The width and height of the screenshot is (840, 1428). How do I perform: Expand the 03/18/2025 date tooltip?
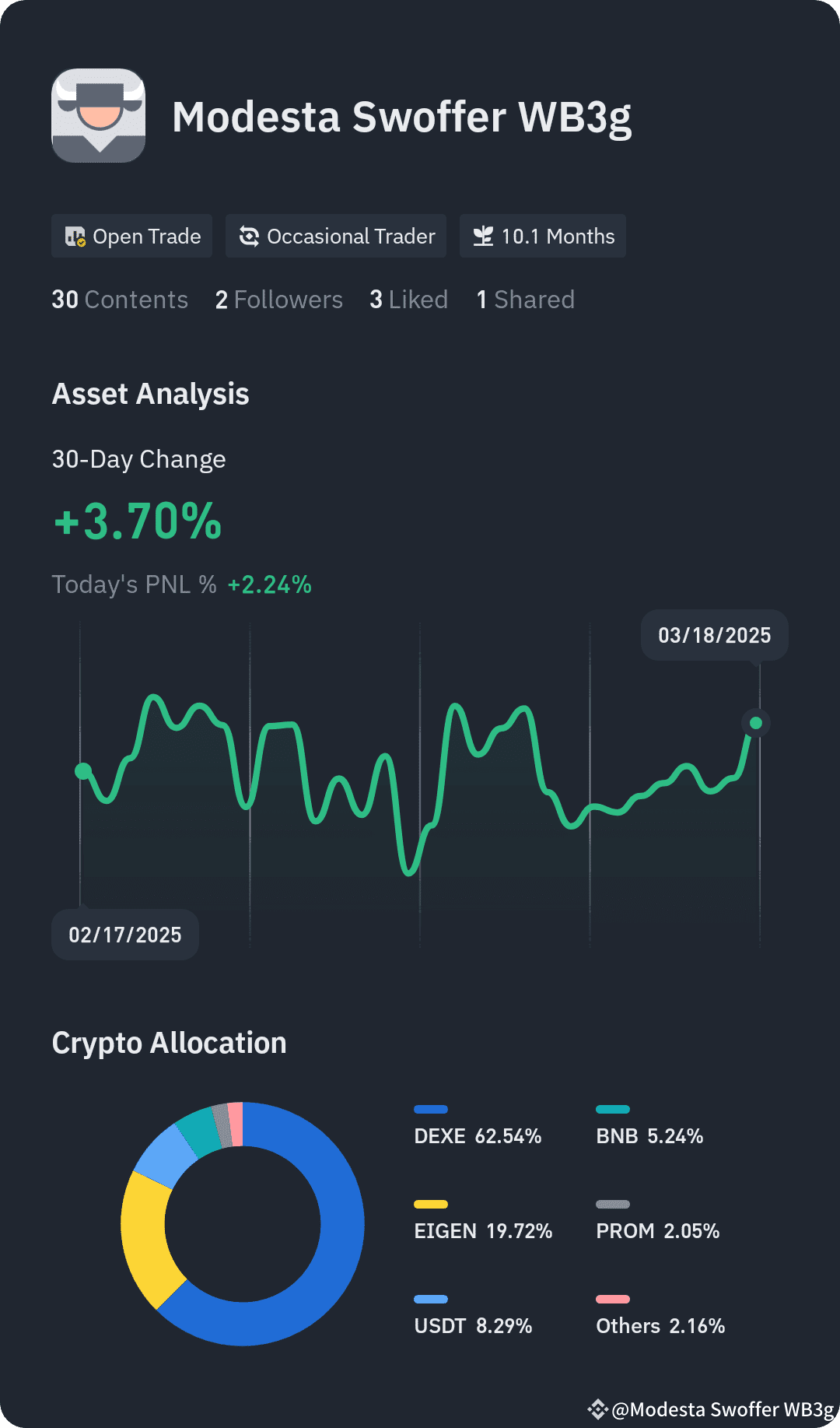click(713, 635)
